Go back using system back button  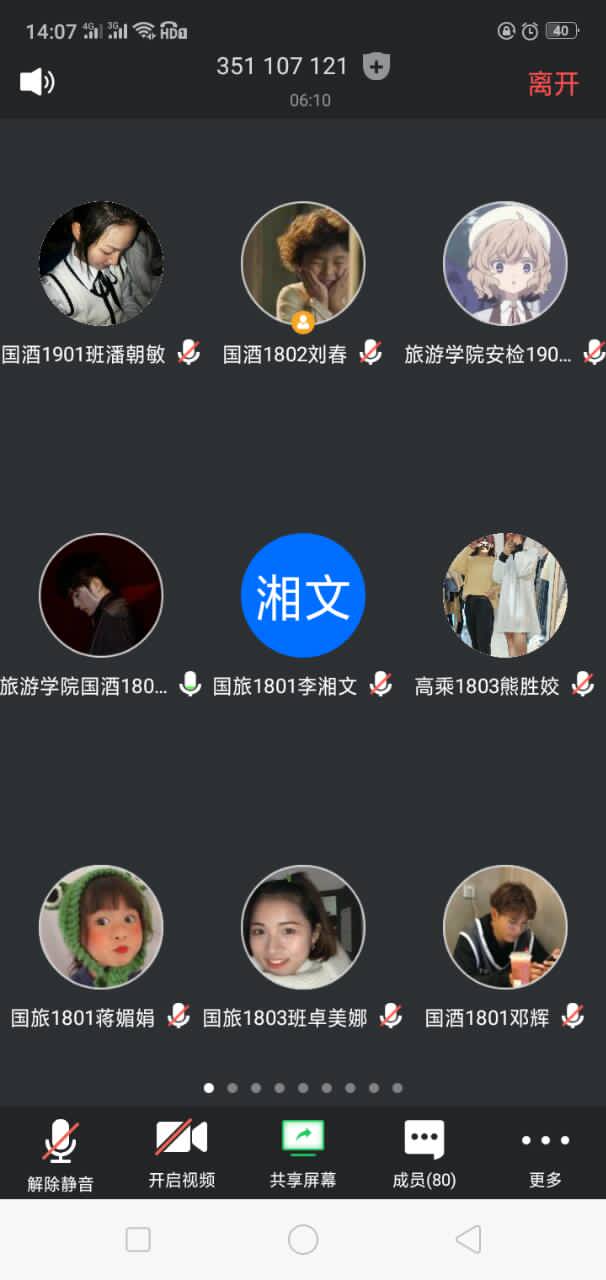click(x=468, y=1240)
